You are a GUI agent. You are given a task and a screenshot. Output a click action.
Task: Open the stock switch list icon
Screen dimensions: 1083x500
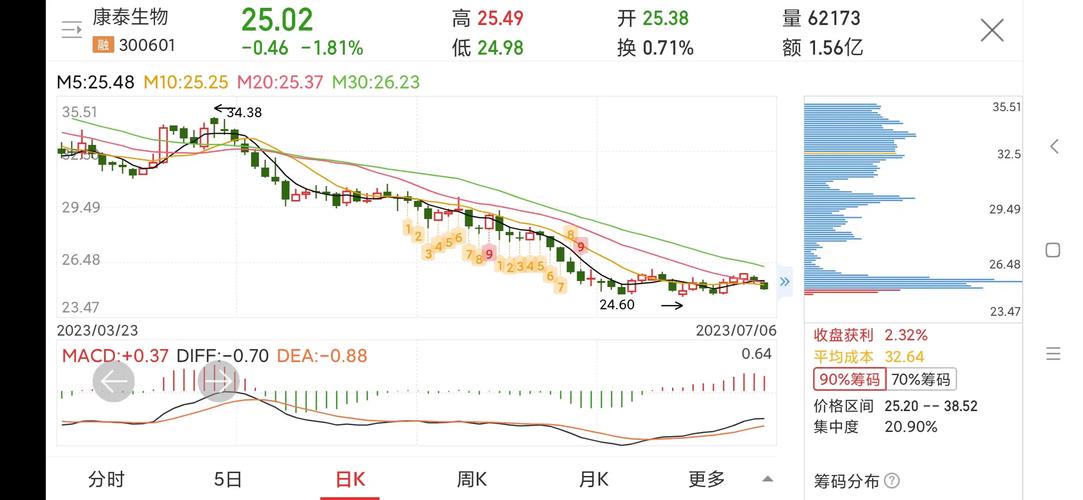tap(72, 30)
